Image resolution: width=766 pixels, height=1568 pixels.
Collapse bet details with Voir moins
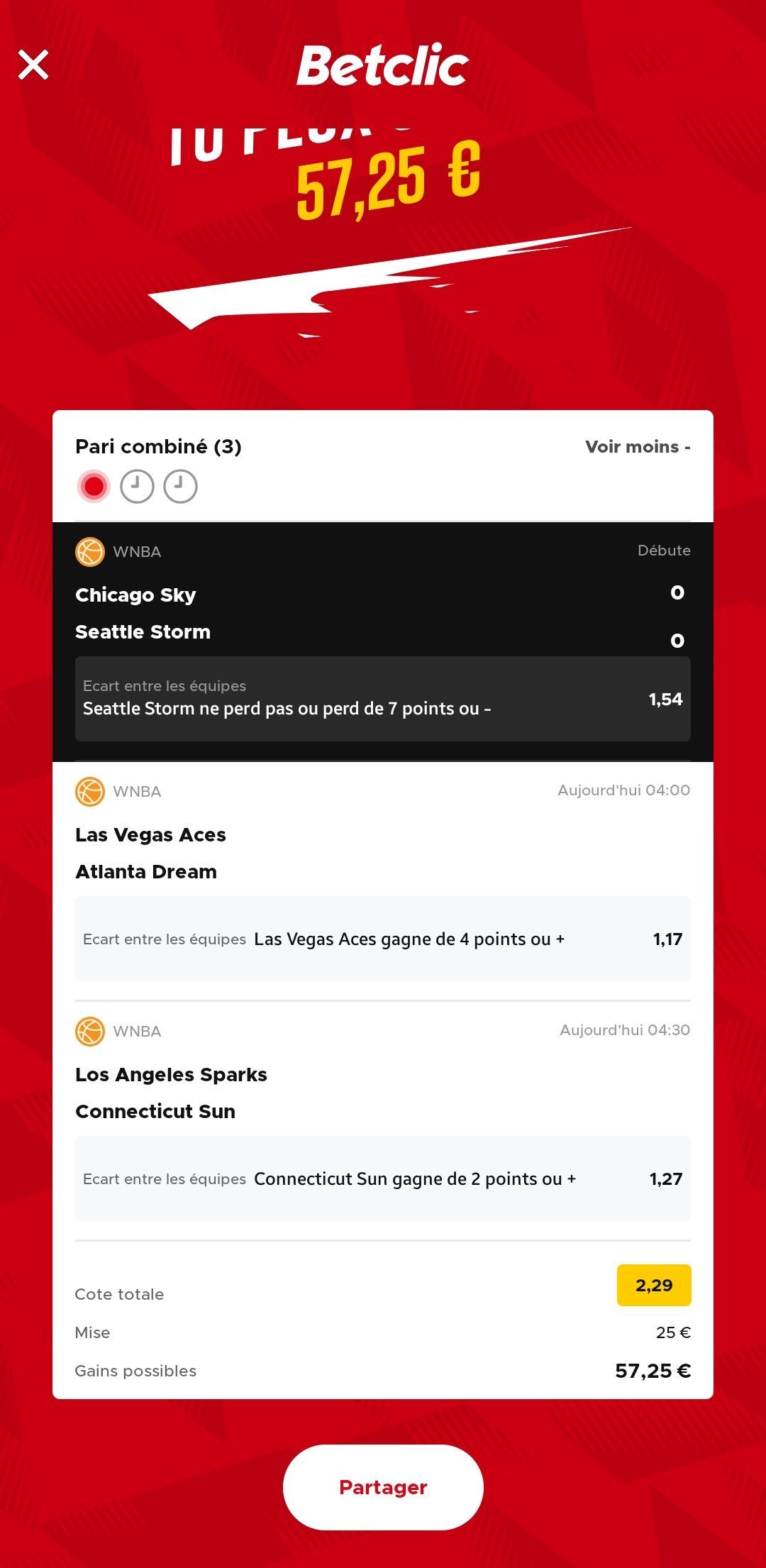pyautogui.click(x=638, y=447)
